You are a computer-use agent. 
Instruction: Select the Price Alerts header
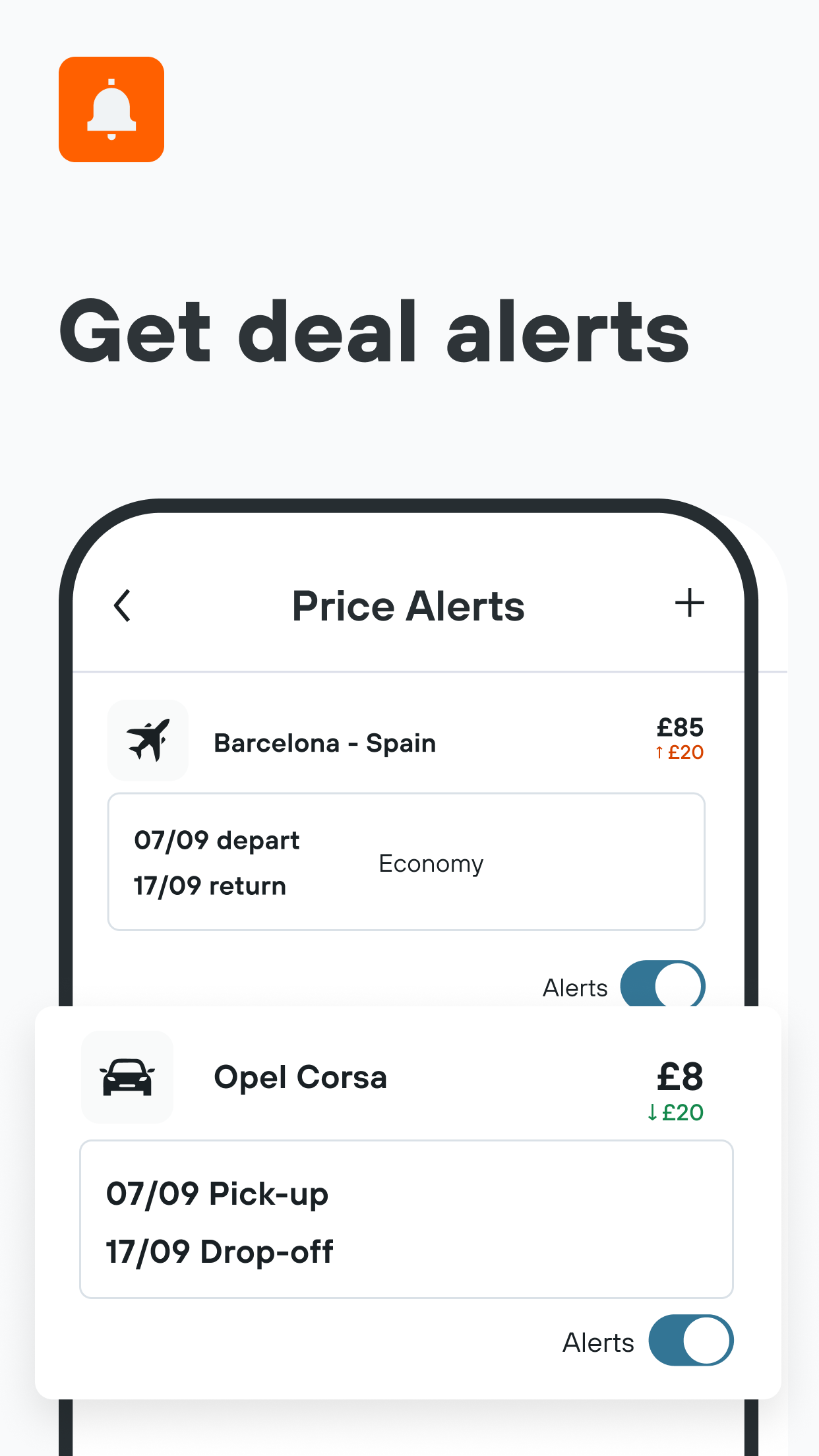point(408,605)
